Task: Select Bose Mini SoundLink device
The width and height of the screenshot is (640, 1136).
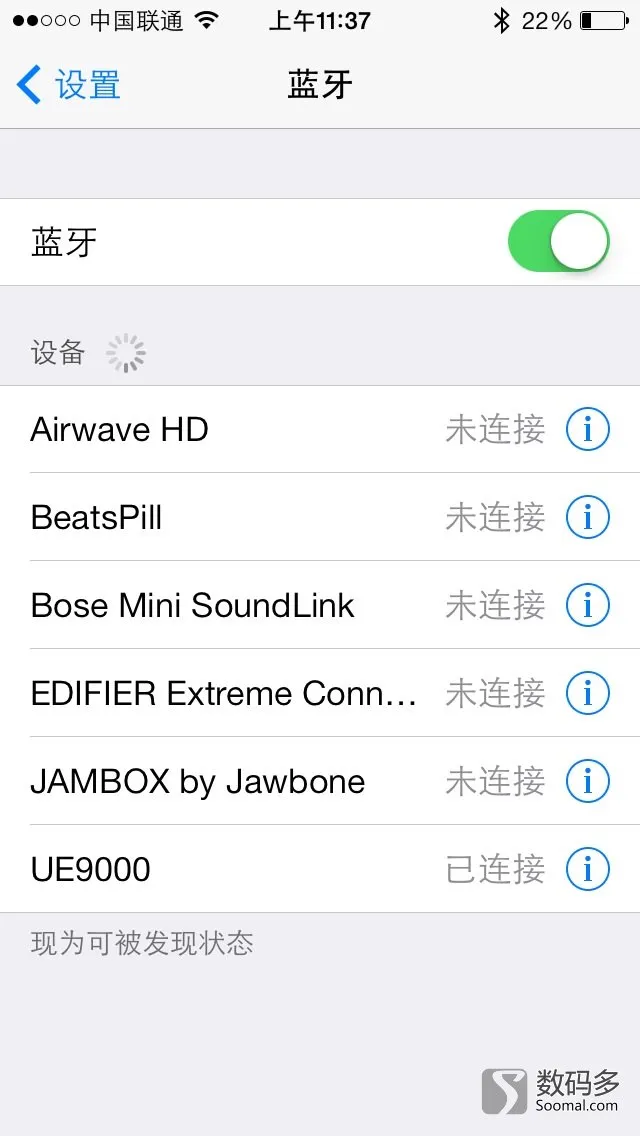Action: point(320,605)
